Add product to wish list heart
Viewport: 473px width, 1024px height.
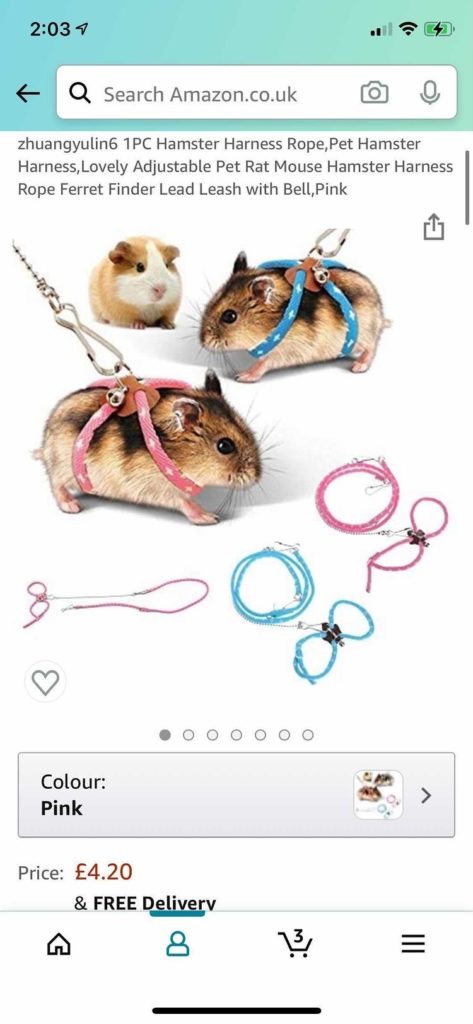click(x=45, y=682)
